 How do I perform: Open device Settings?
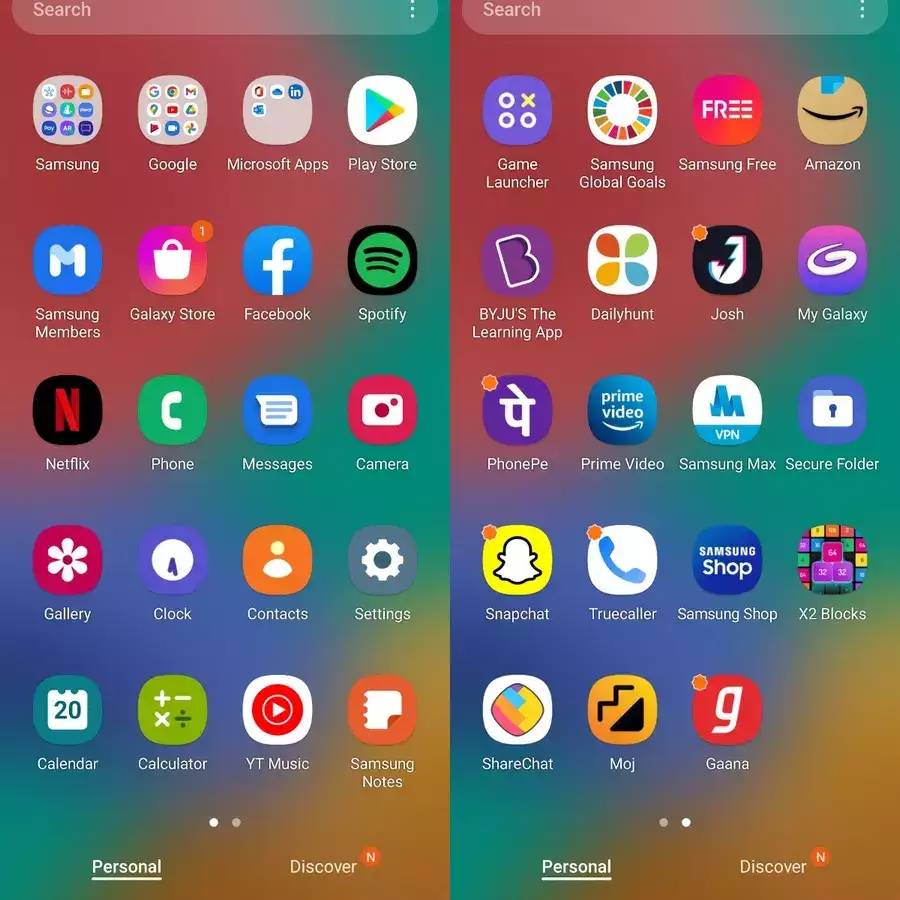click(x=382, y=561)
